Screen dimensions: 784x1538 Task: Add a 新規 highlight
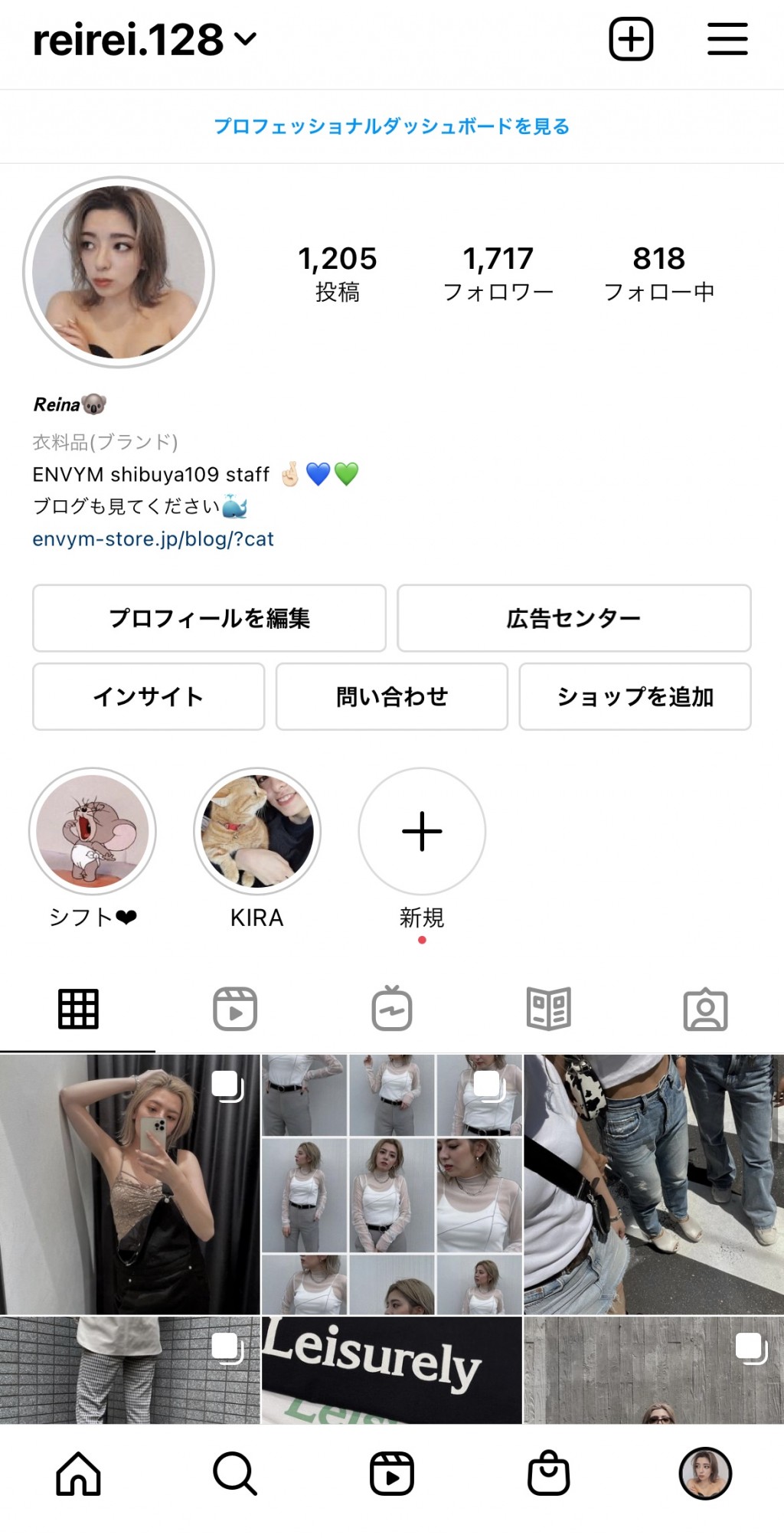(422, 832)
